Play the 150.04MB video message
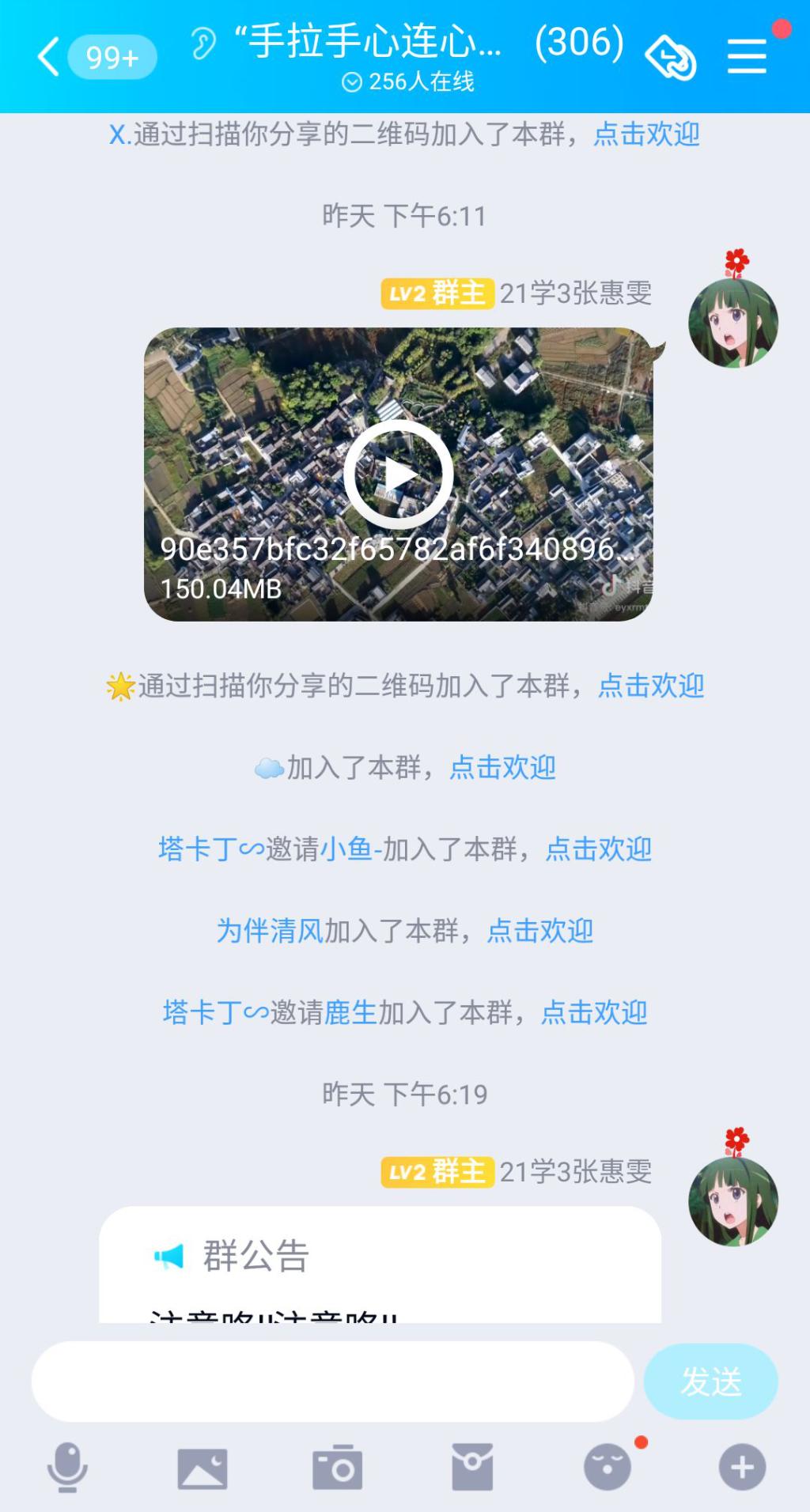The width and height of the screenshot is (810, 1512). (x=398, y=474)
